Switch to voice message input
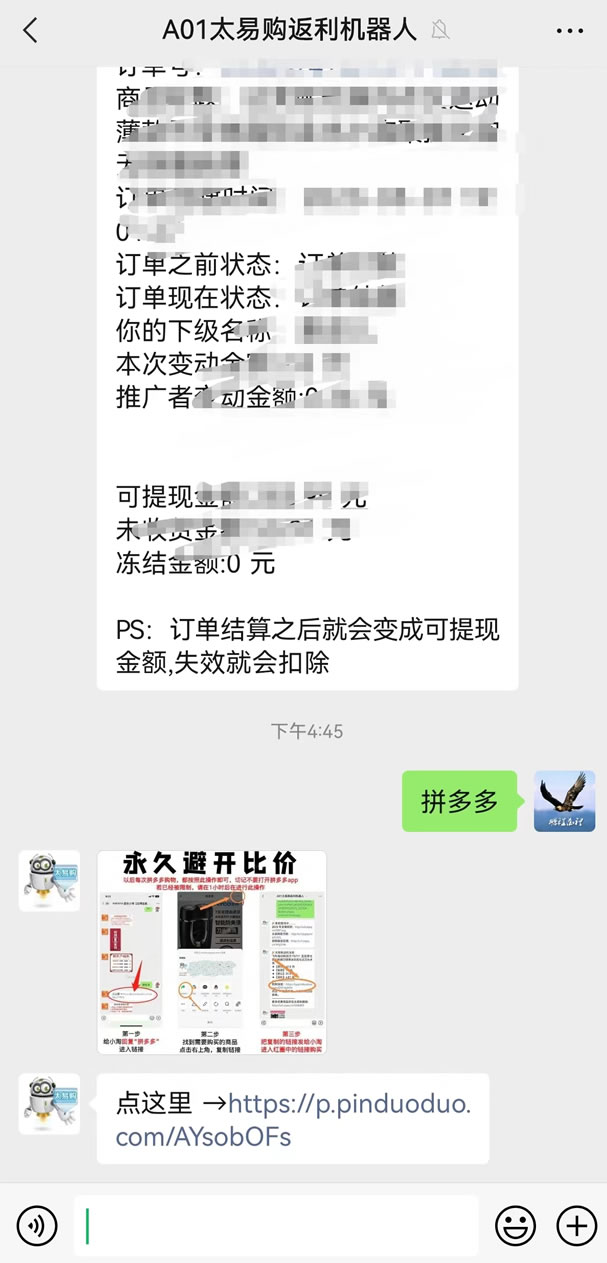The height and width of the screenshot is (1263, 607). click(37, 1225)
